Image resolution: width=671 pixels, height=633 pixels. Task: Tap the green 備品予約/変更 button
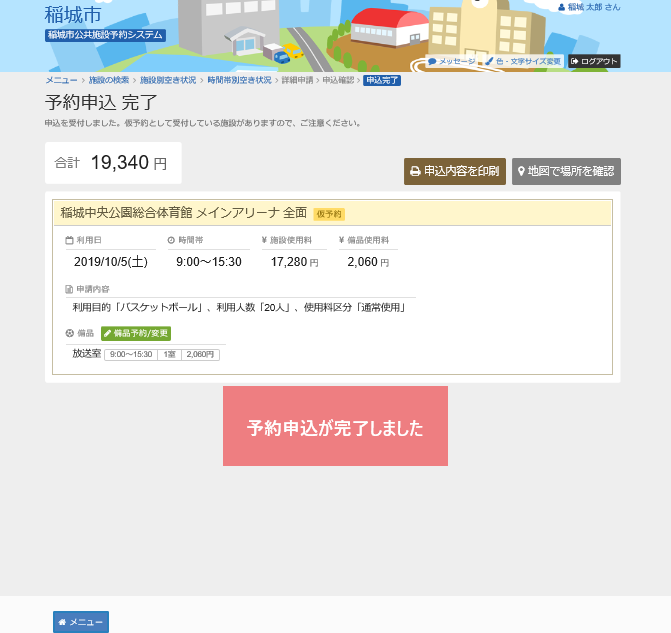point(136,333)
